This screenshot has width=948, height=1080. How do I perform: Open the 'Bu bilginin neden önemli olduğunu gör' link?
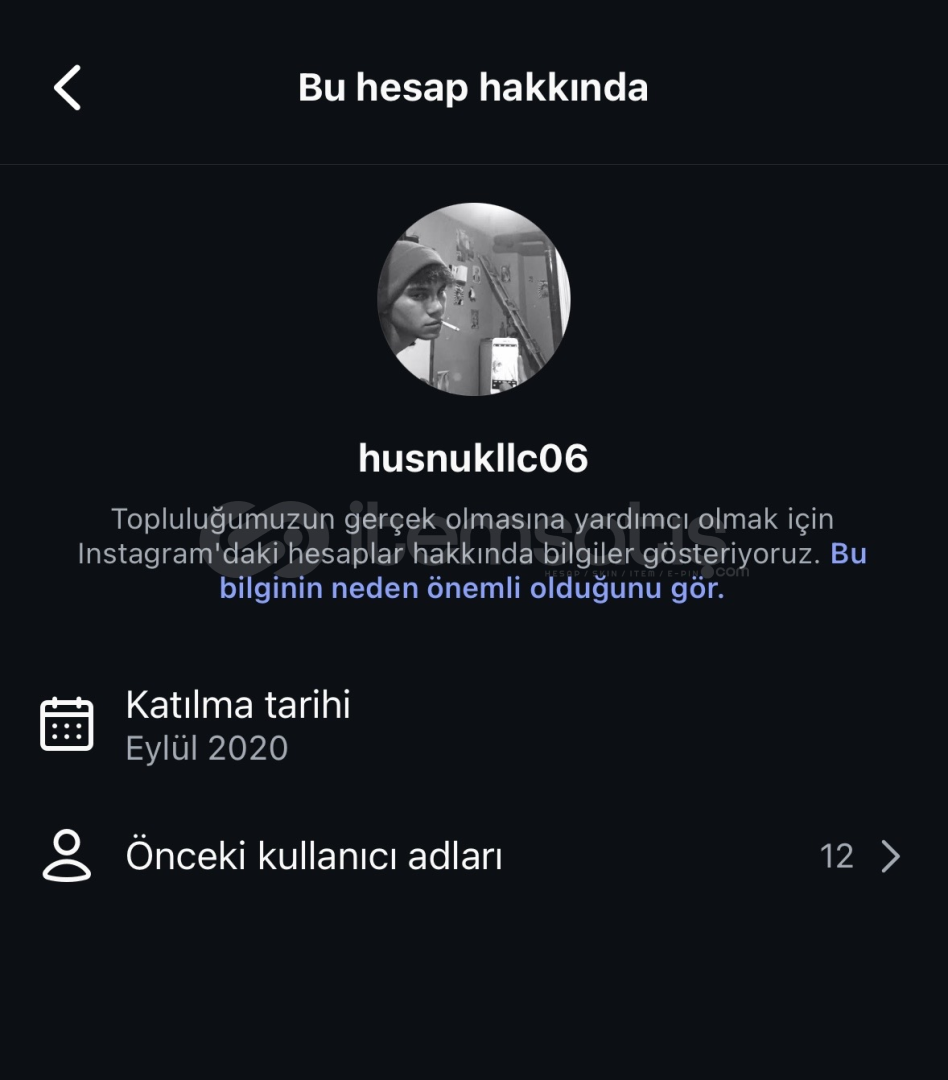click(471, 588)
